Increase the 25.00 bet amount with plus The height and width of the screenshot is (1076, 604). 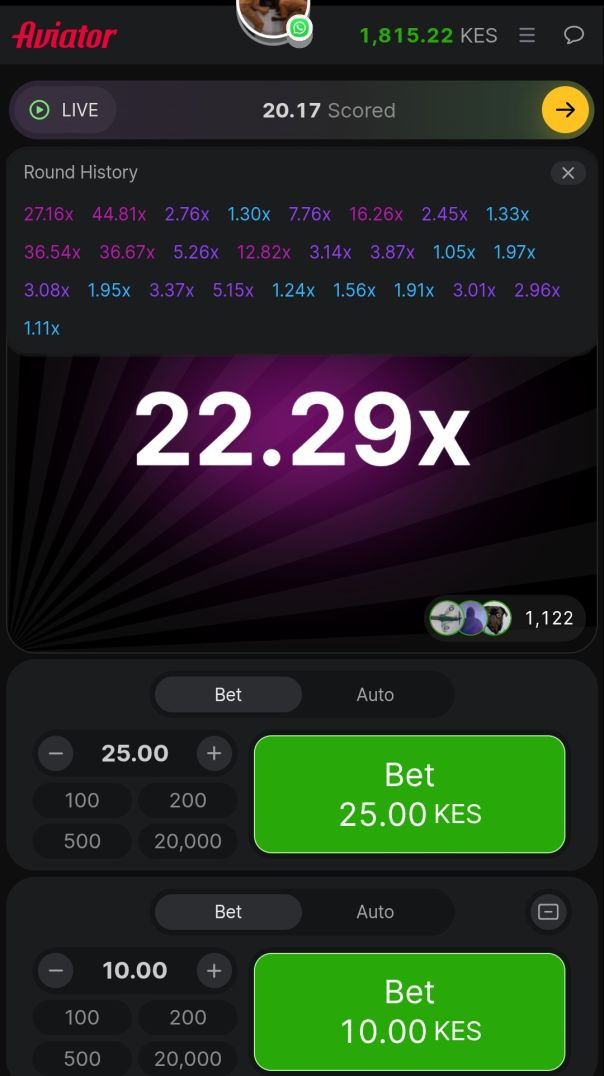pyautogui.click(x=213, y=753)
